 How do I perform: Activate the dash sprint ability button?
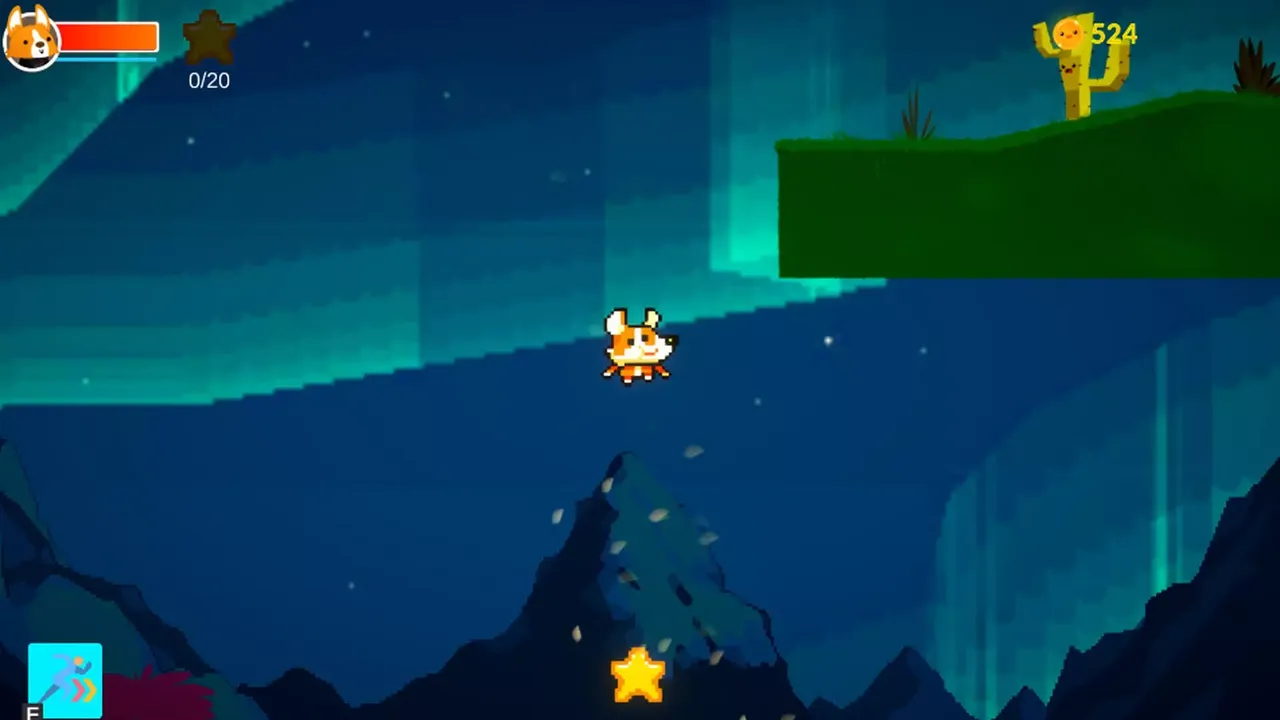click(65, 680)
